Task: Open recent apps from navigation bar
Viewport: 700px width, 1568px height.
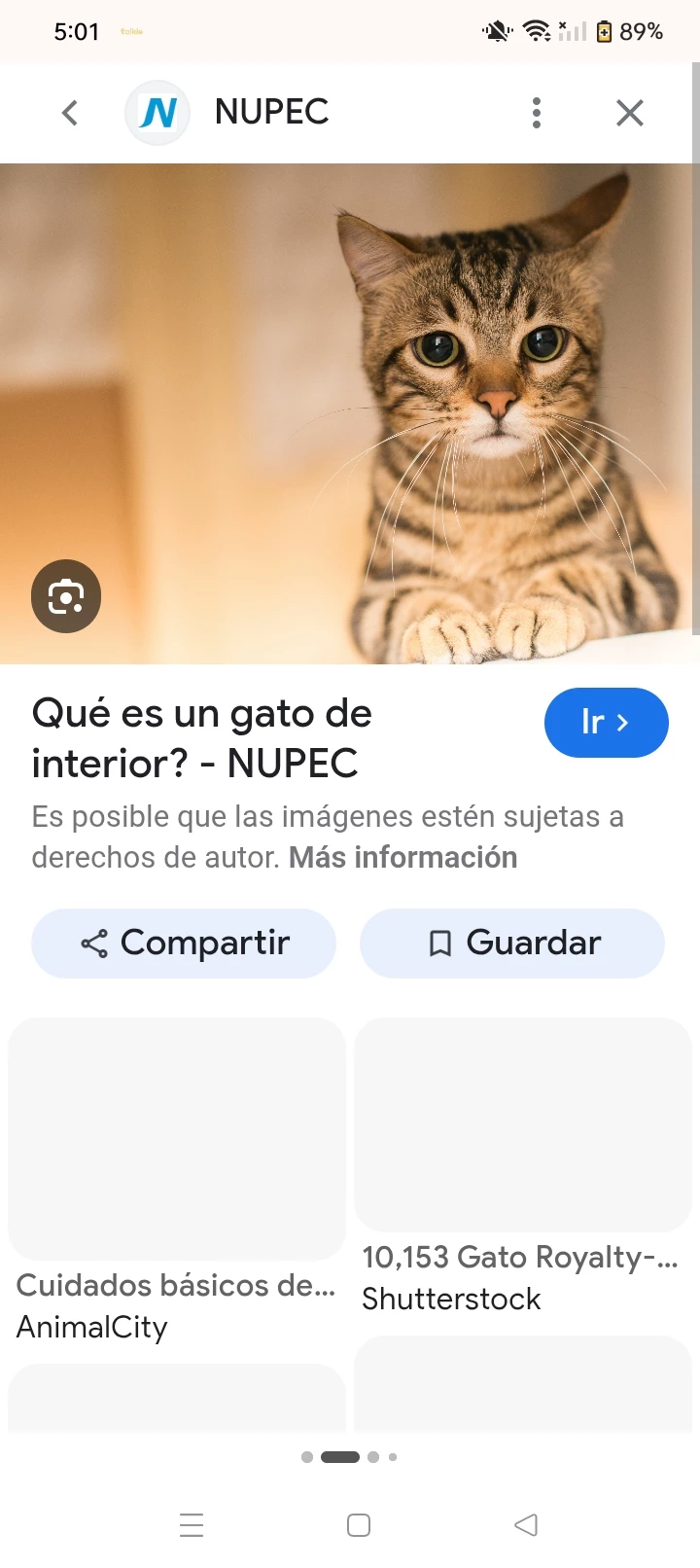Action: coord(192,1525)
